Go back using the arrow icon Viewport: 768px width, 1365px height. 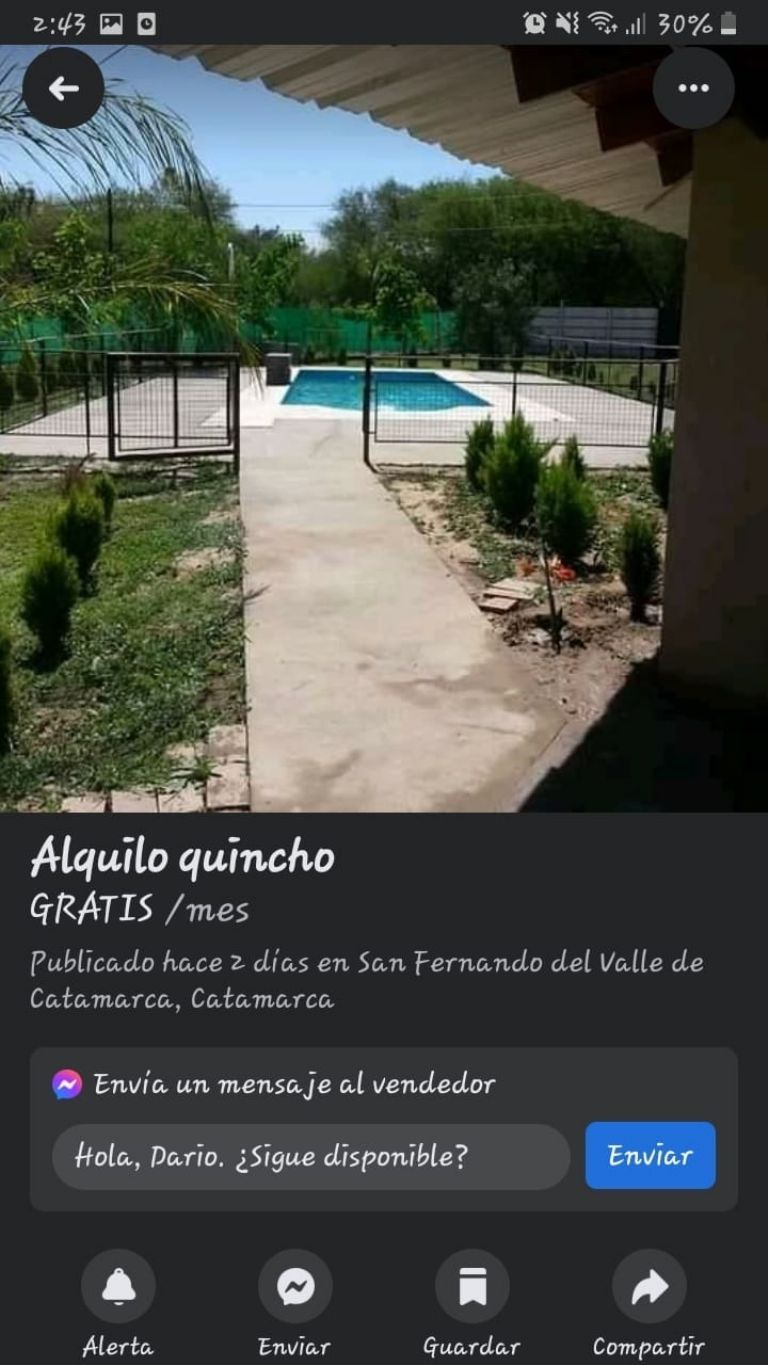pyautogui.click(x=63, y=88)
